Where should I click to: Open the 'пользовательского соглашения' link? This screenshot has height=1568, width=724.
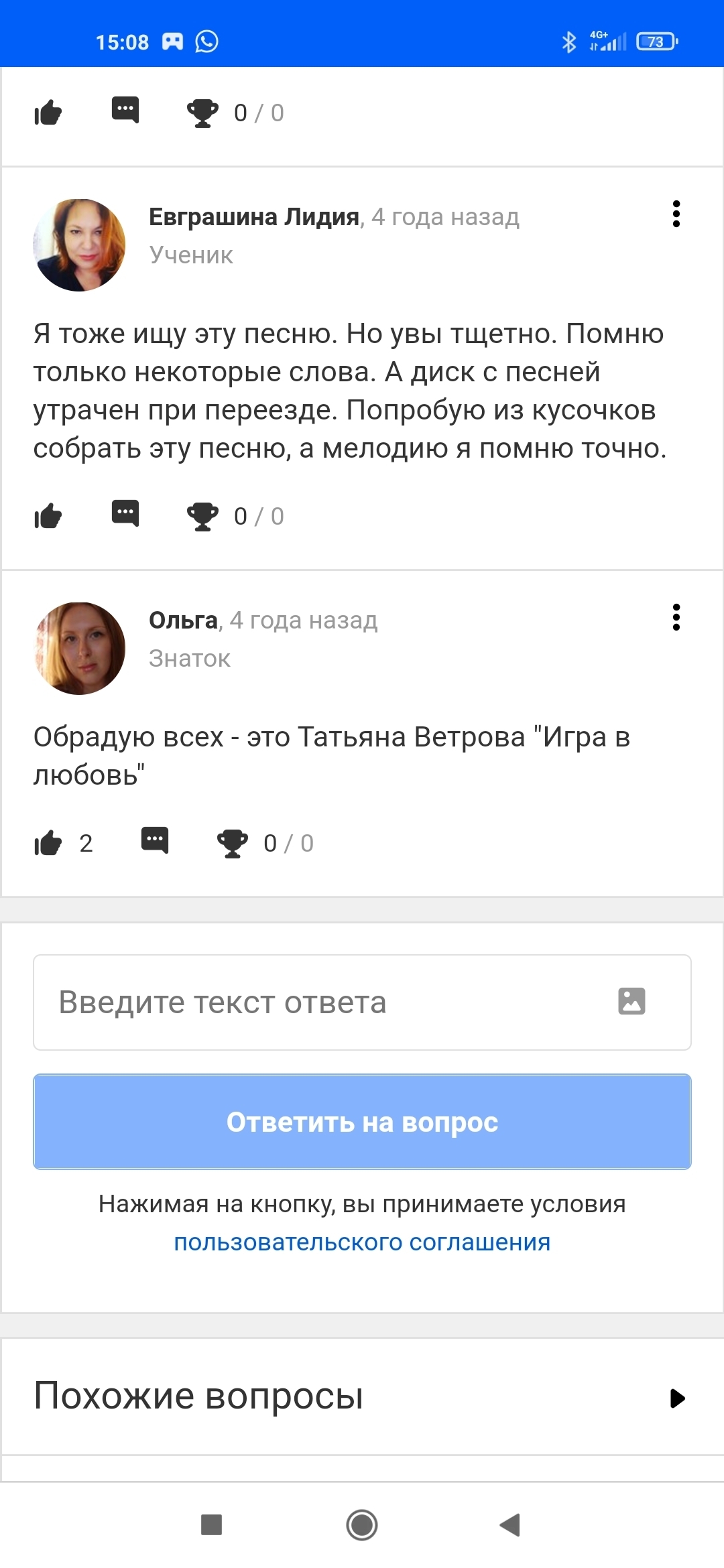pyautogui.click(x=362, y=1242)
